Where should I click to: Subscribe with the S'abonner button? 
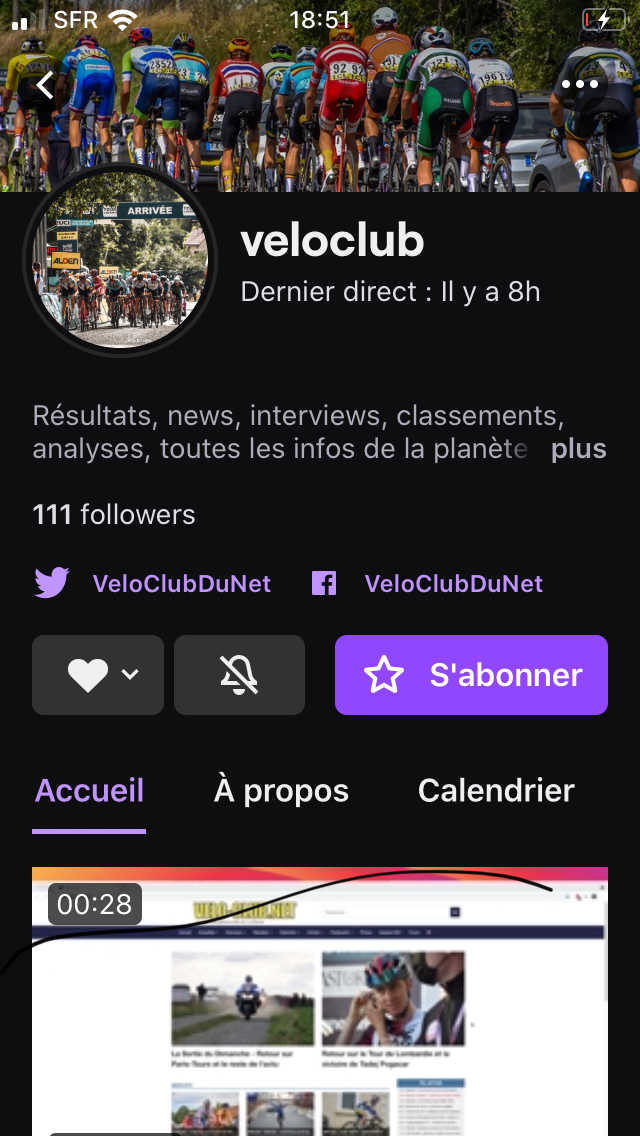tap(471, 675)
